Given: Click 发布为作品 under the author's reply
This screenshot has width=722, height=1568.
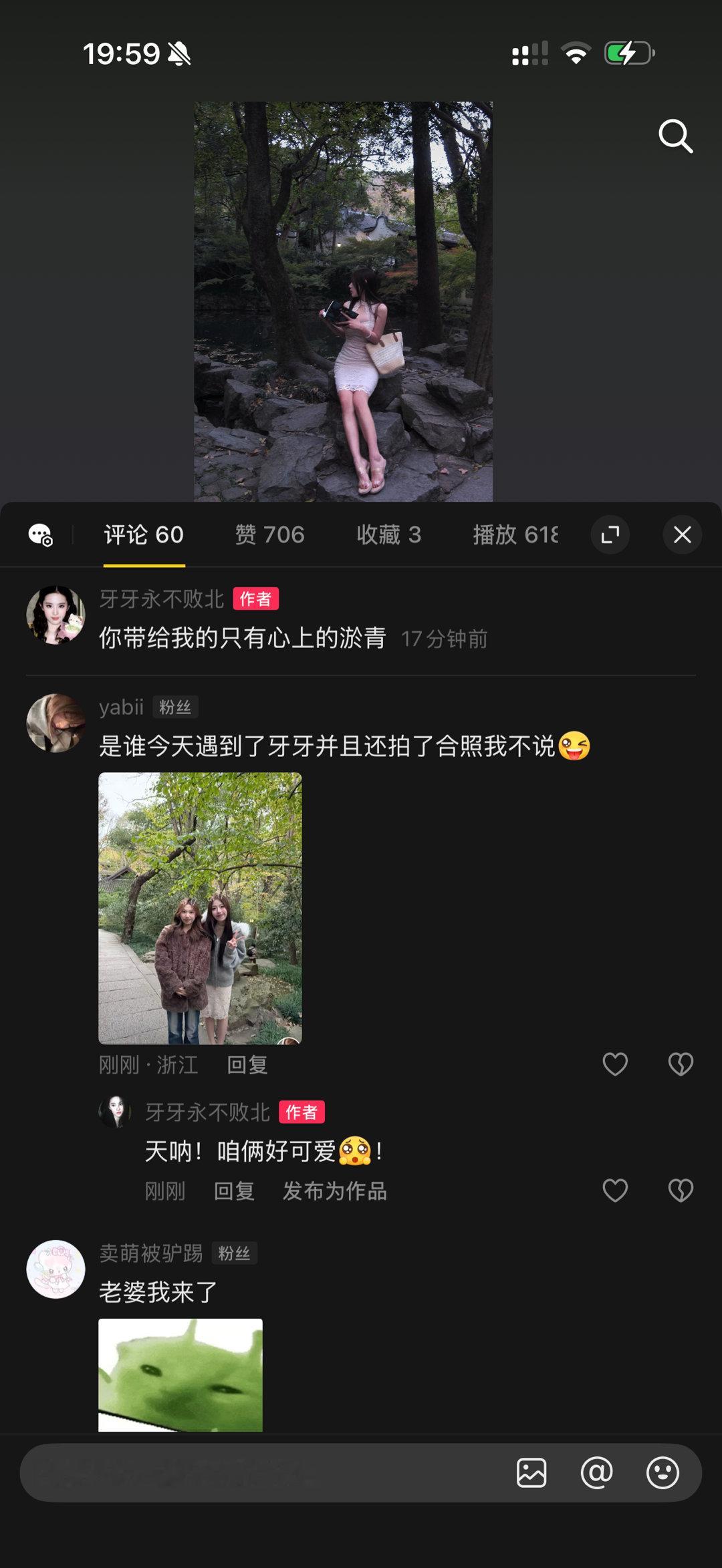Looking at the screenshot, I should 333,1191.
